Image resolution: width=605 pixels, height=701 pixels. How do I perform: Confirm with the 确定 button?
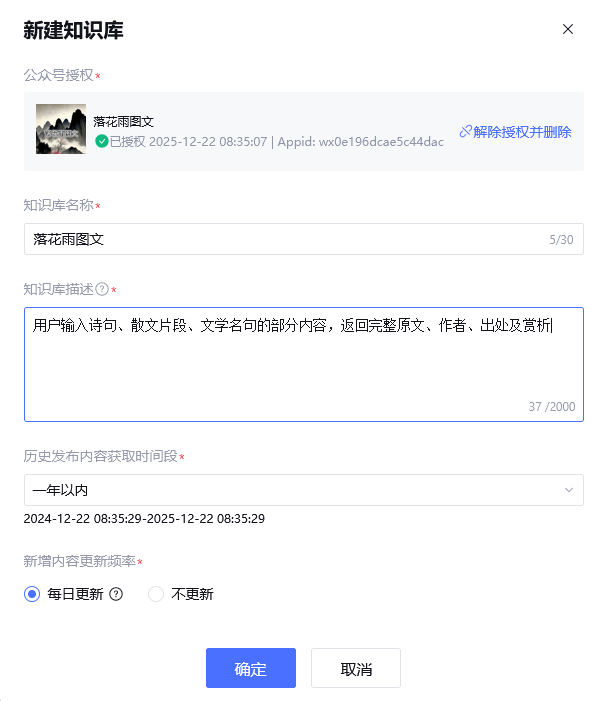[251, 668]
